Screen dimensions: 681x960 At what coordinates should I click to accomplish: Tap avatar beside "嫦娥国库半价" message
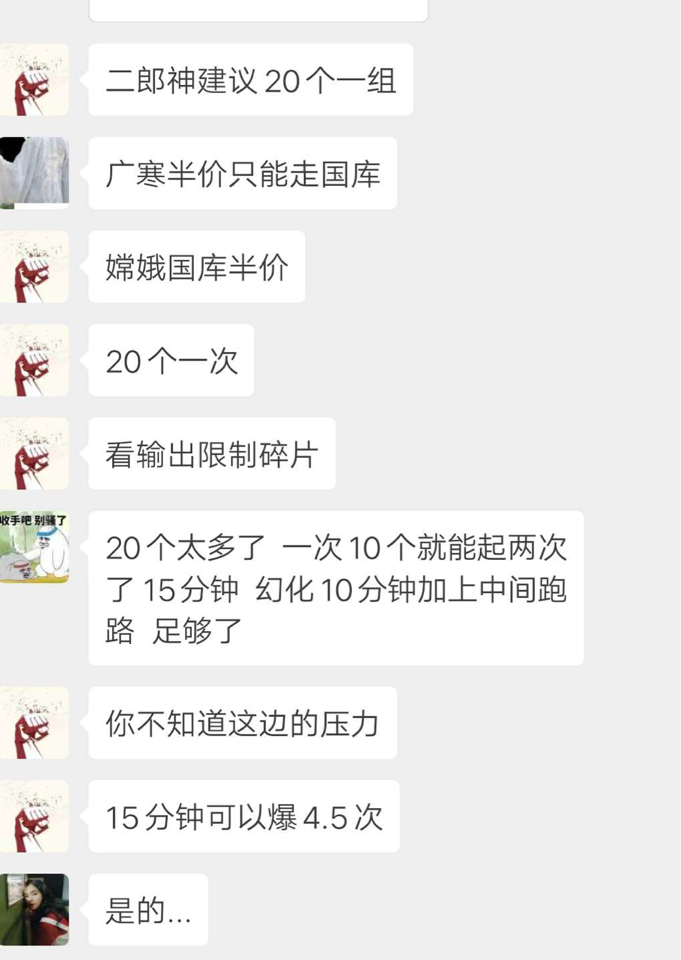pos(34,267)
